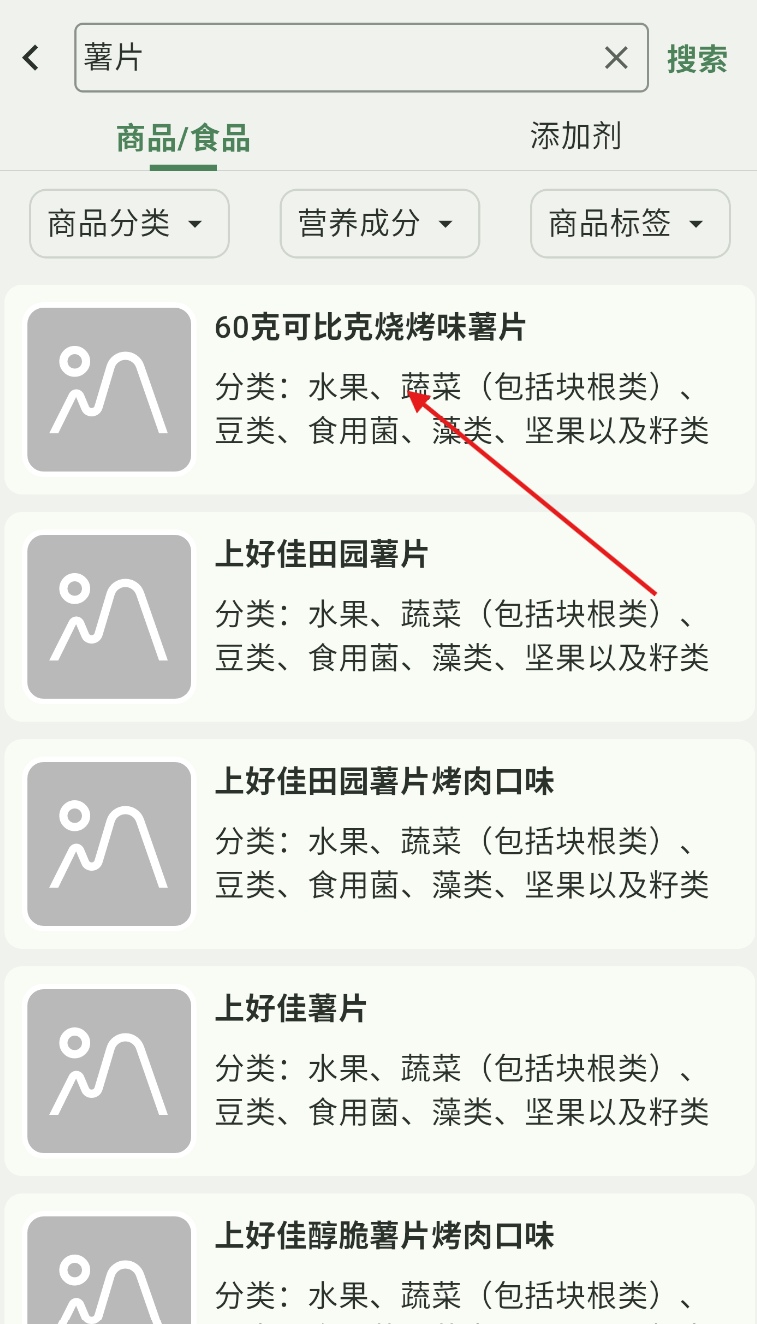Go back using the arrow icon
Image resolution: width=757 pixels, height=1324 pixels.
coord(31,58)
